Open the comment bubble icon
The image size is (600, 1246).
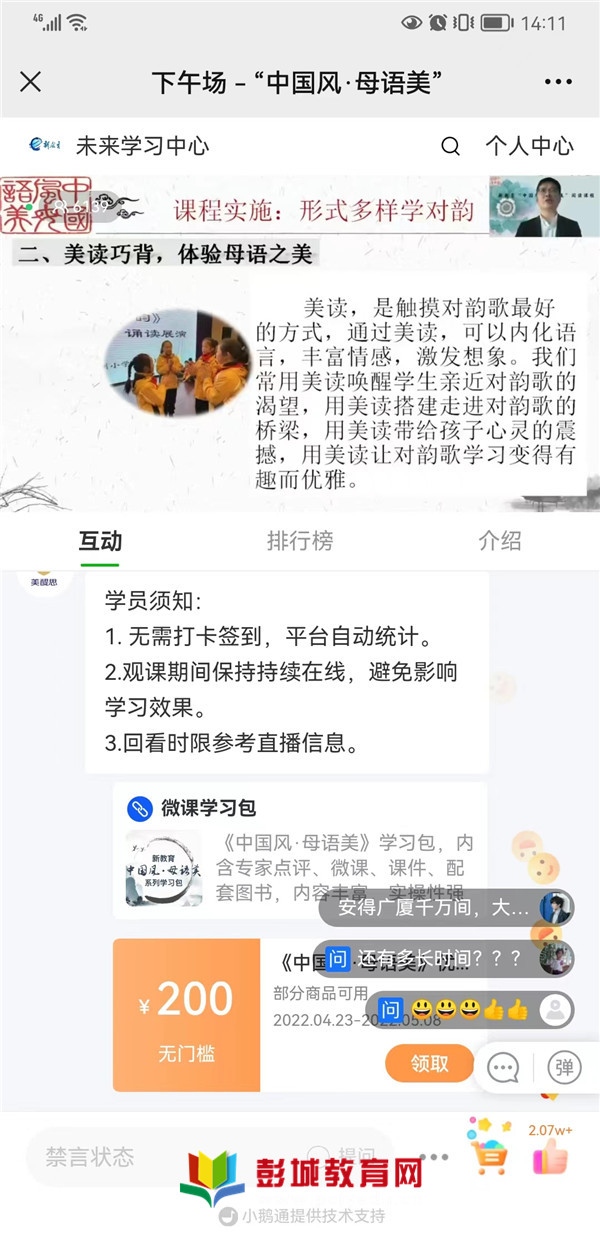[x=503, y=1068]
